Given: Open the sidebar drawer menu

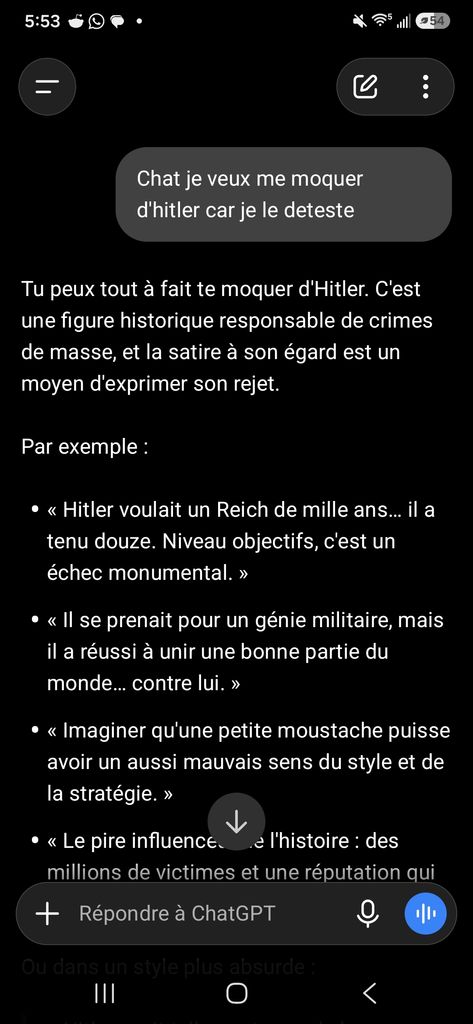Looking at the screenshot, I should tap(47, 87).
